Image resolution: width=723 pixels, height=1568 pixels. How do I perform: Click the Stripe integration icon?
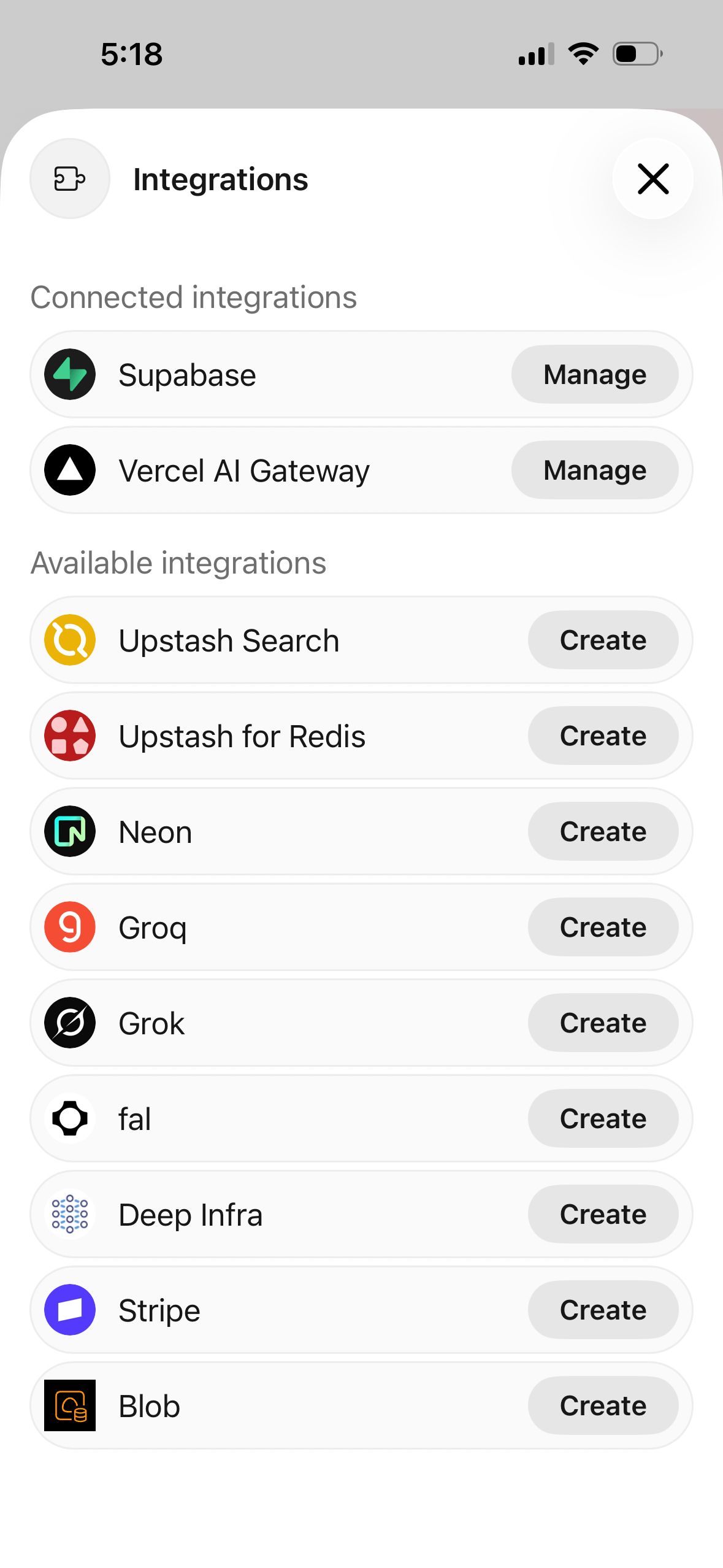pyautogui.click(x=69, y=1310)
